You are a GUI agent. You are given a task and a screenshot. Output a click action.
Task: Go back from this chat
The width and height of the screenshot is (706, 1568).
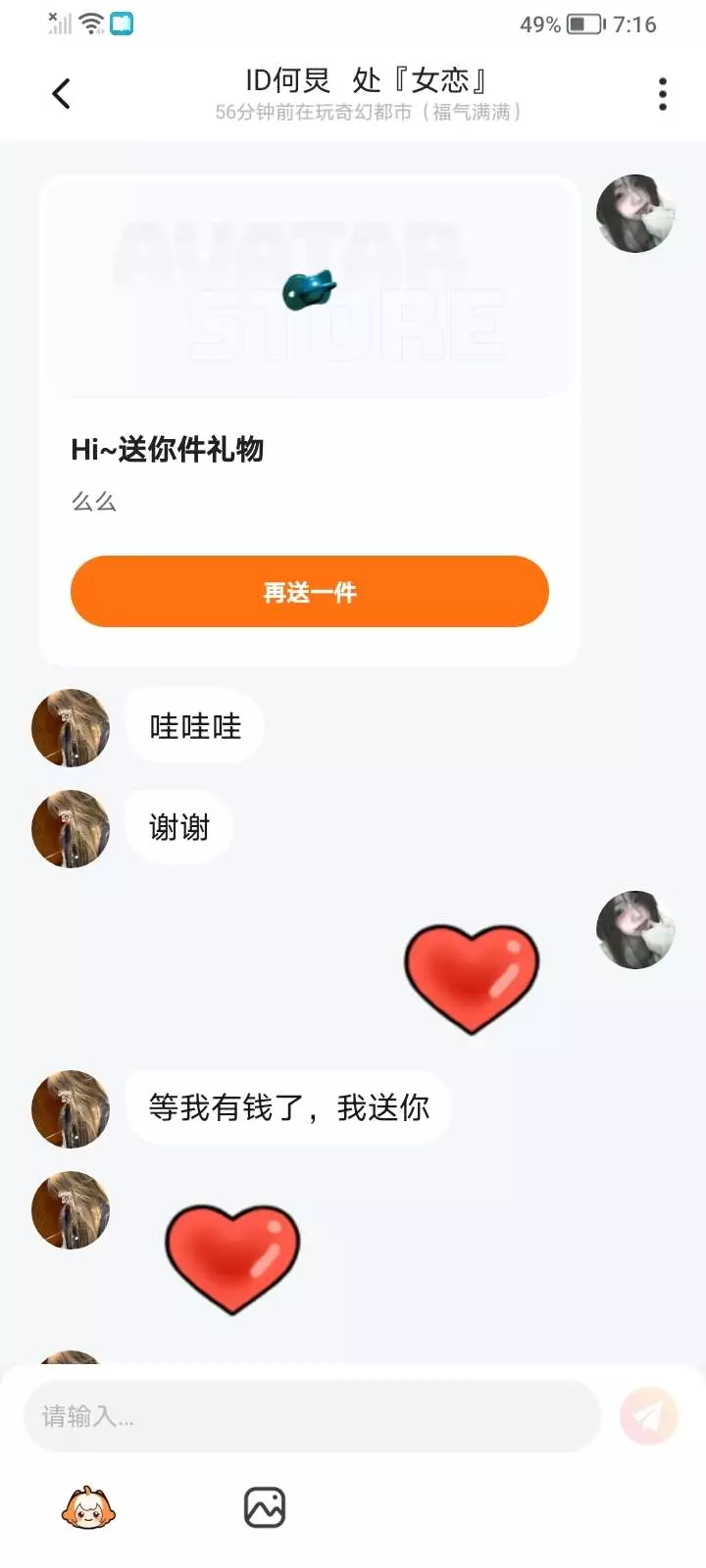pyautogui.click(x=61, y=94)
